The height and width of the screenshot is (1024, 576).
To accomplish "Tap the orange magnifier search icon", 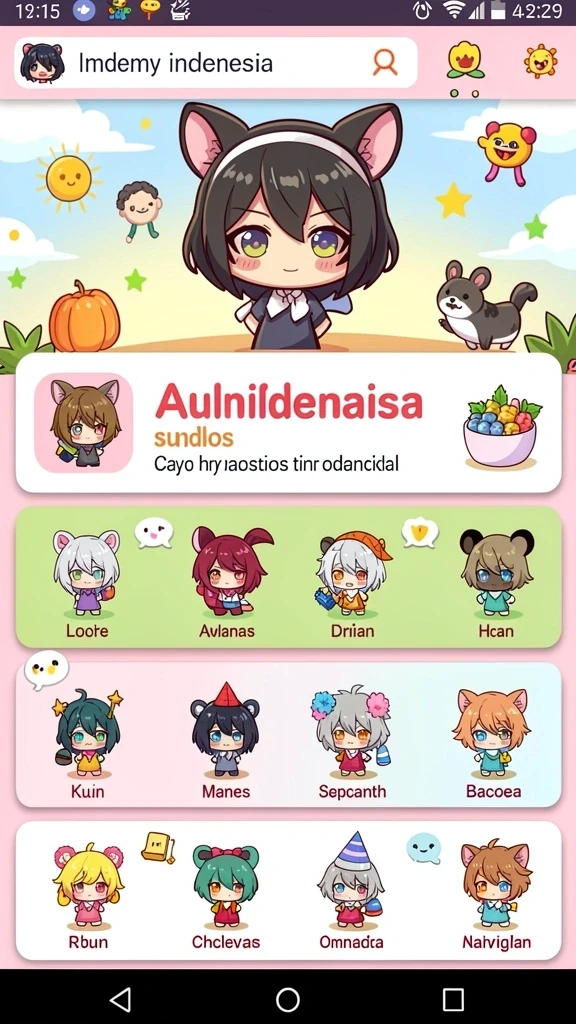I will click(x=385, y=63).
